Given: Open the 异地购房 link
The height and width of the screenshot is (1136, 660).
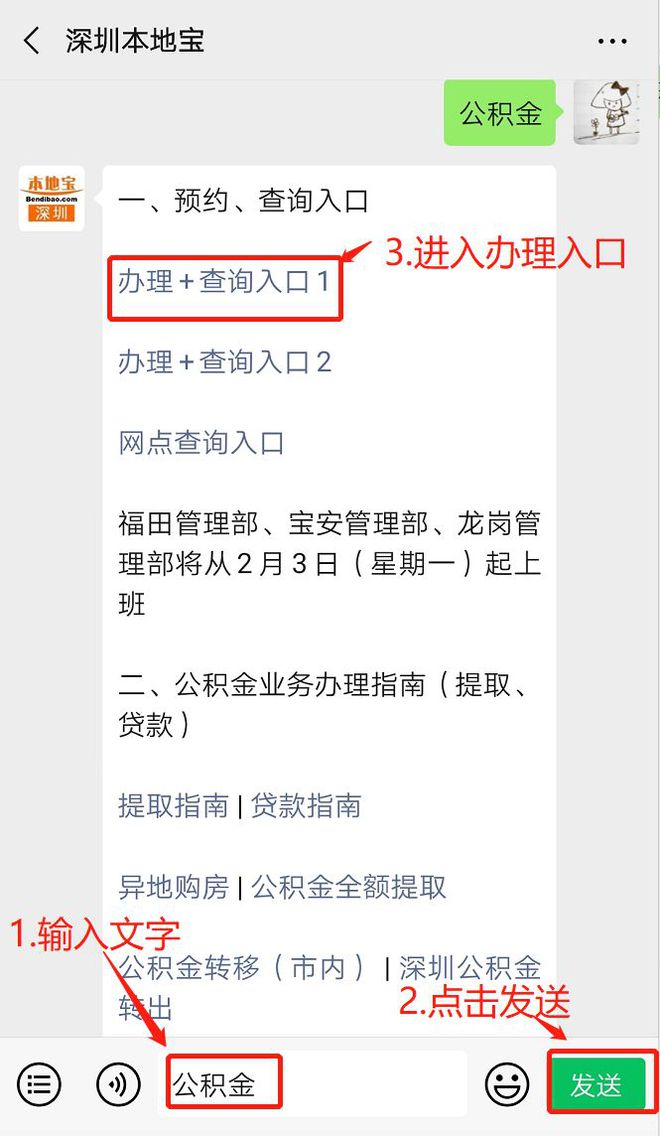Looking at the screenshot, I should point(173,887).
